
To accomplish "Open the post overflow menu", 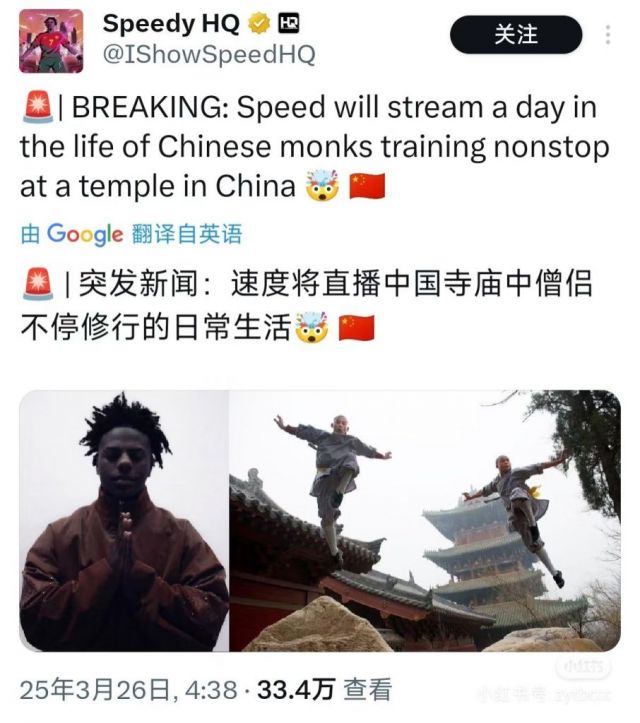I will point(607,35).
